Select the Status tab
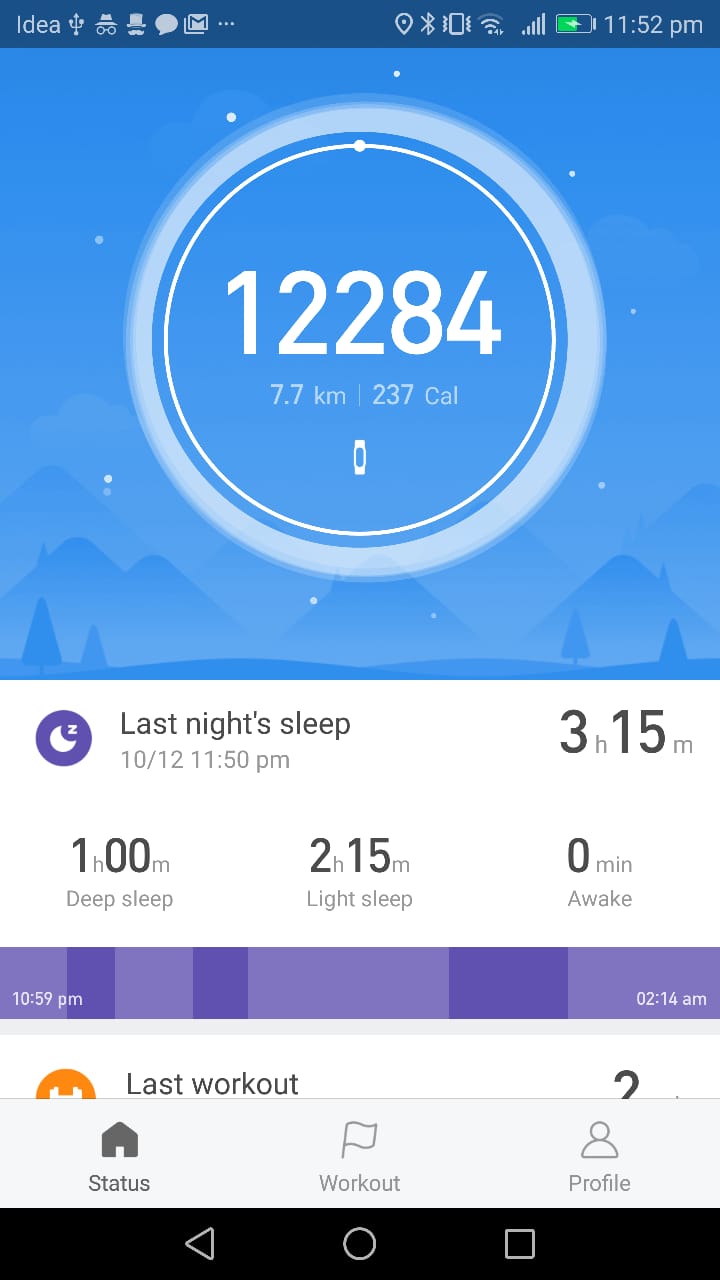 [119, 1157]
